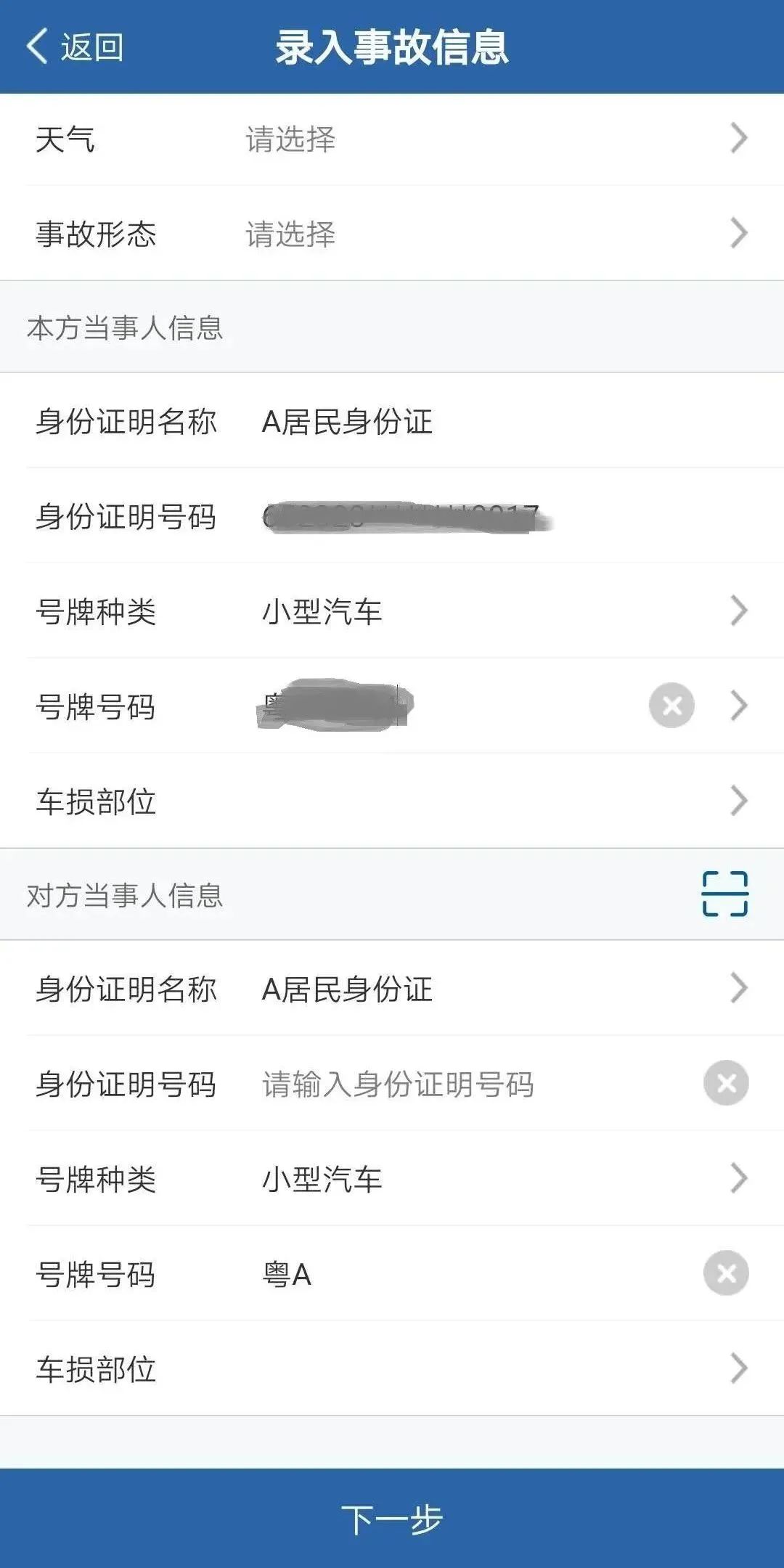Enter the other party's 身份证明号码
This screenshot has width=784, height=1568.
(436, 1085)
